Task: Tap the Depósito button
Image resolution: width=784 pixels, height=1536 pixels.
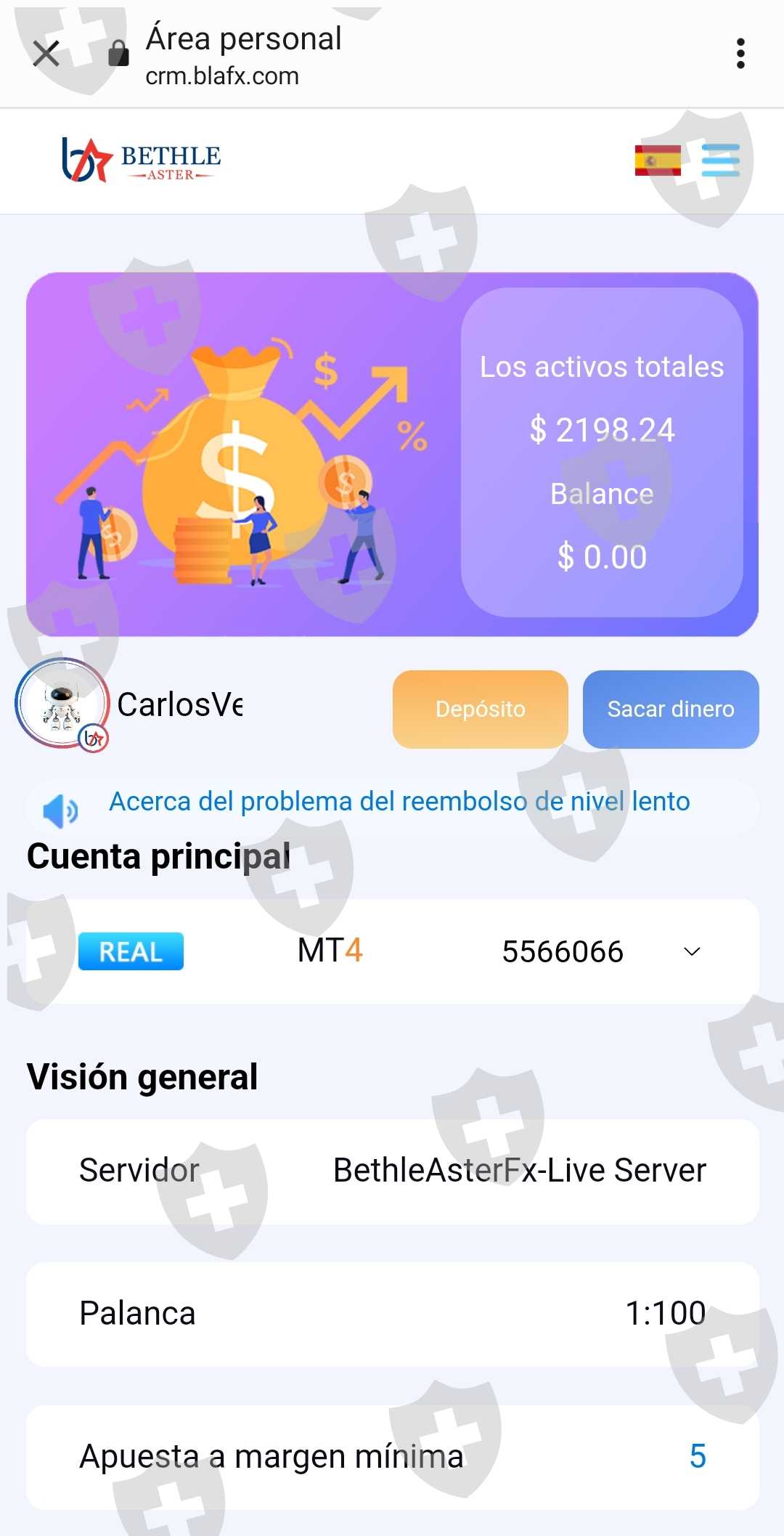Action: [481, 709]
